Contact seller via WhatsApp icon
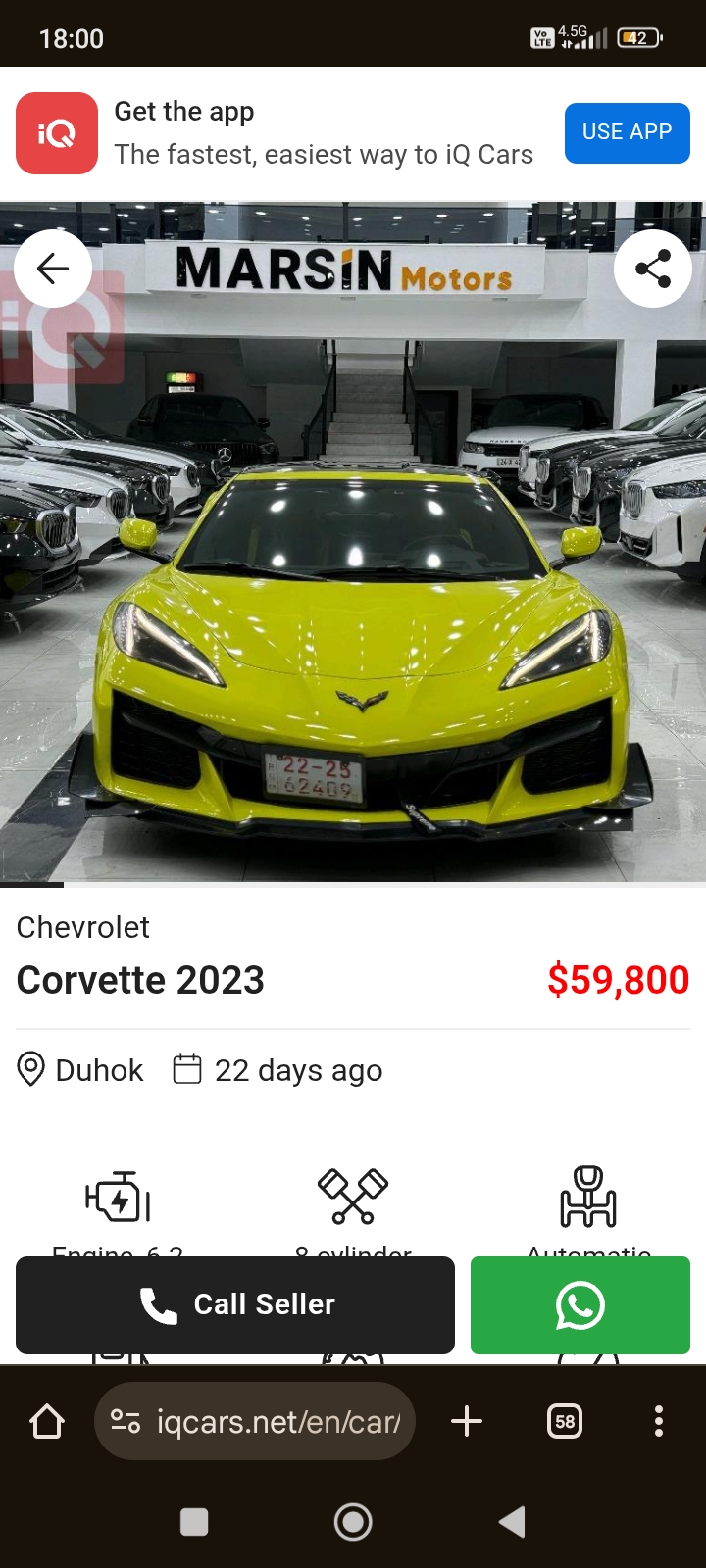Image resolution: width=706 pixels, height=1568 pixels. tap(580, 1304)
